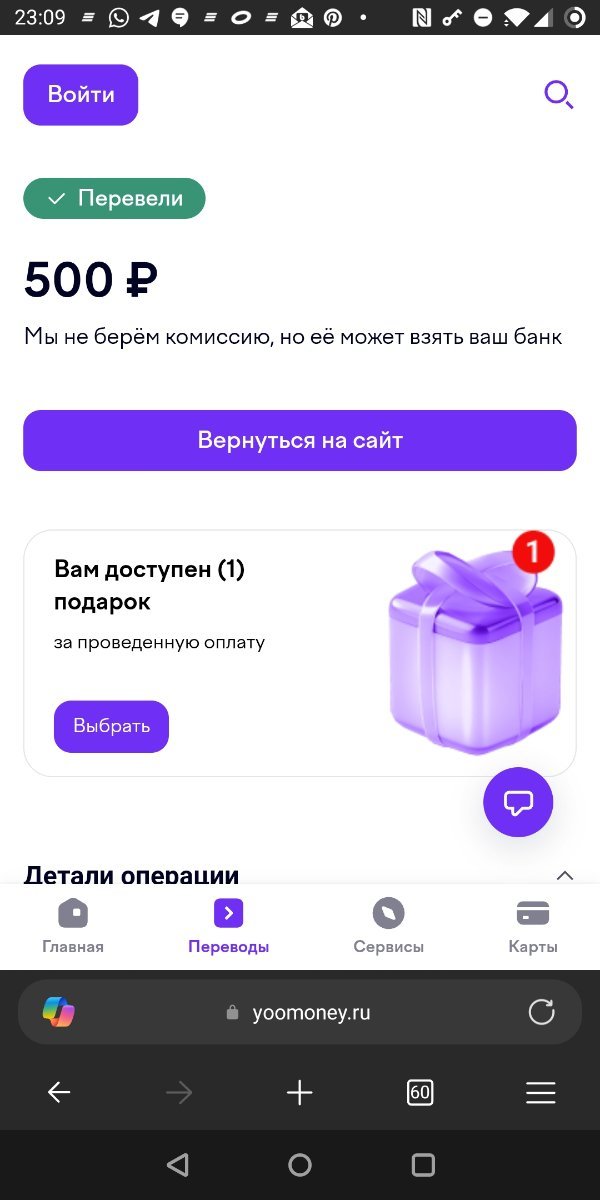Tap Вернуться на сайт button
Image resolution: width=600 pixels, height=1200 pixels.
click(x=300, y=440)
